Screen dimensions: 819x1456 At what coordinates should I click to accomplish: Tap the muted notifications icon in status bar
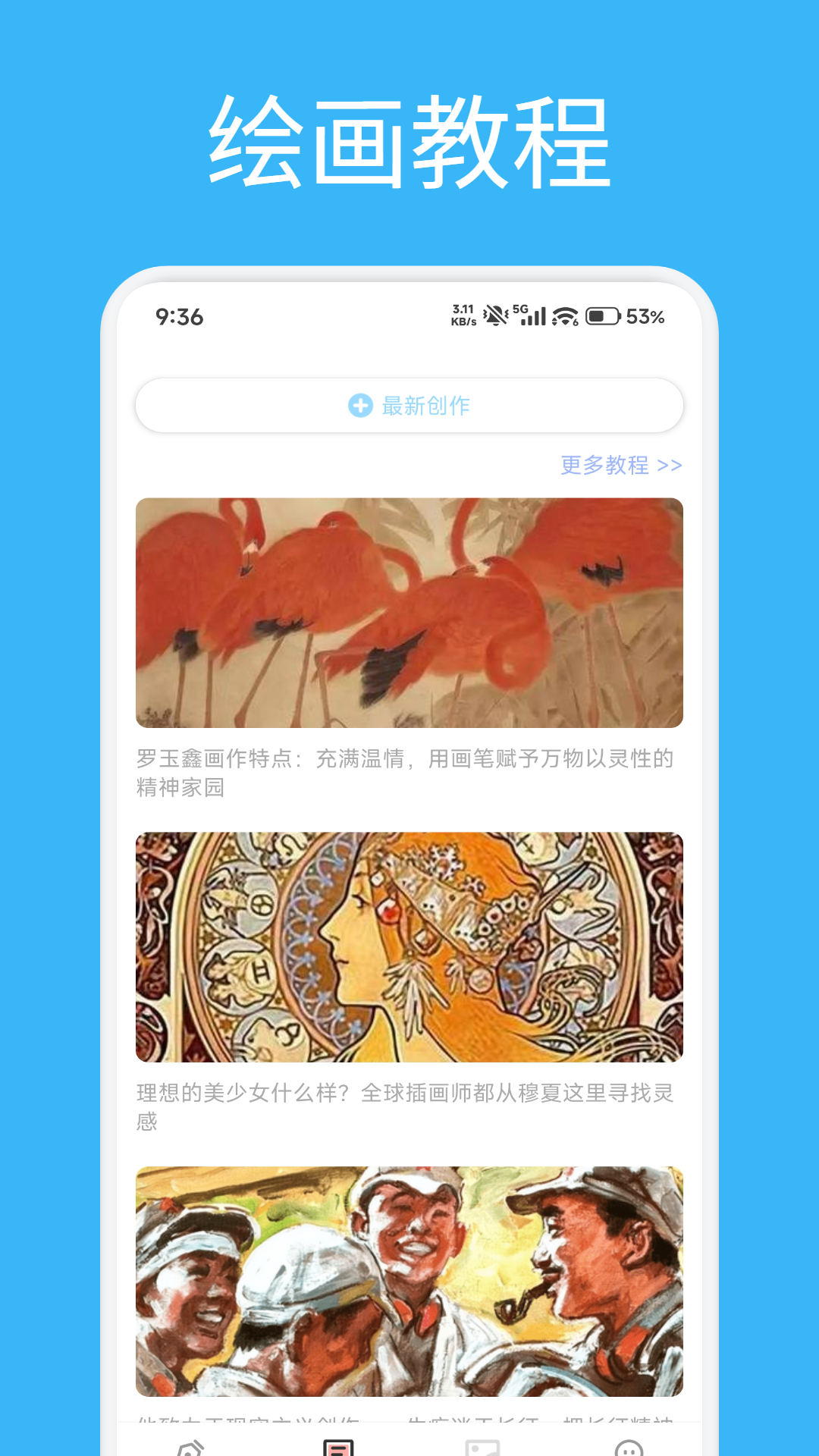pos(494,318)
